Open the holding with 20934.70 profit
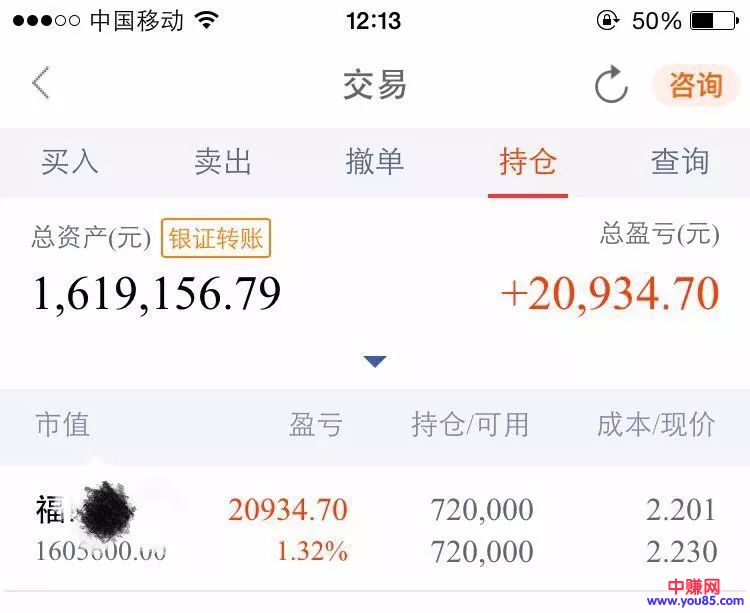The width and height of the screenshot is (750, 613). click(375, 530)
